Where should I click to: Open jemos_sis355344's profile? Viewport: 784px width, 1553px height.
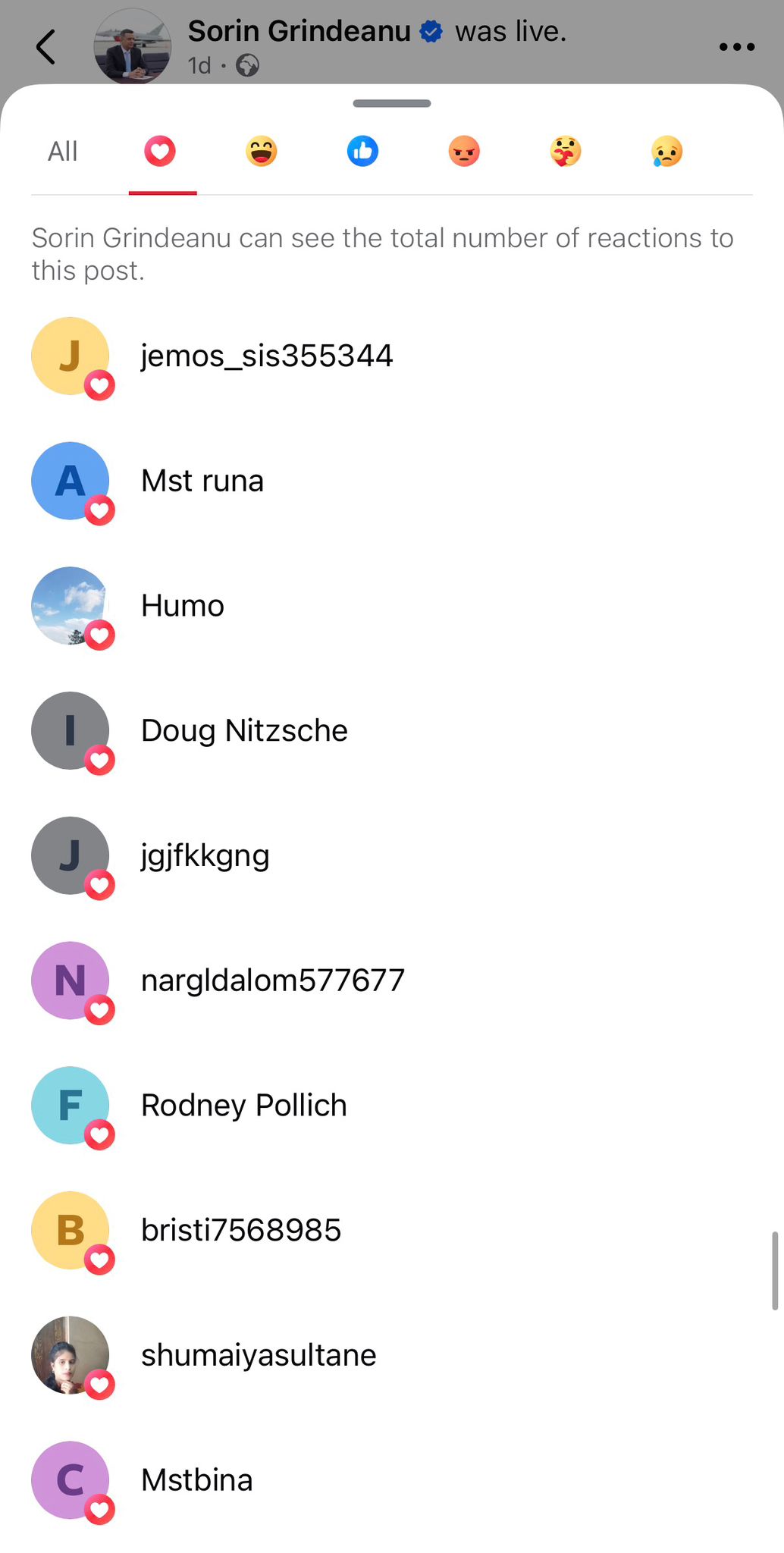[x=392, y=356]
